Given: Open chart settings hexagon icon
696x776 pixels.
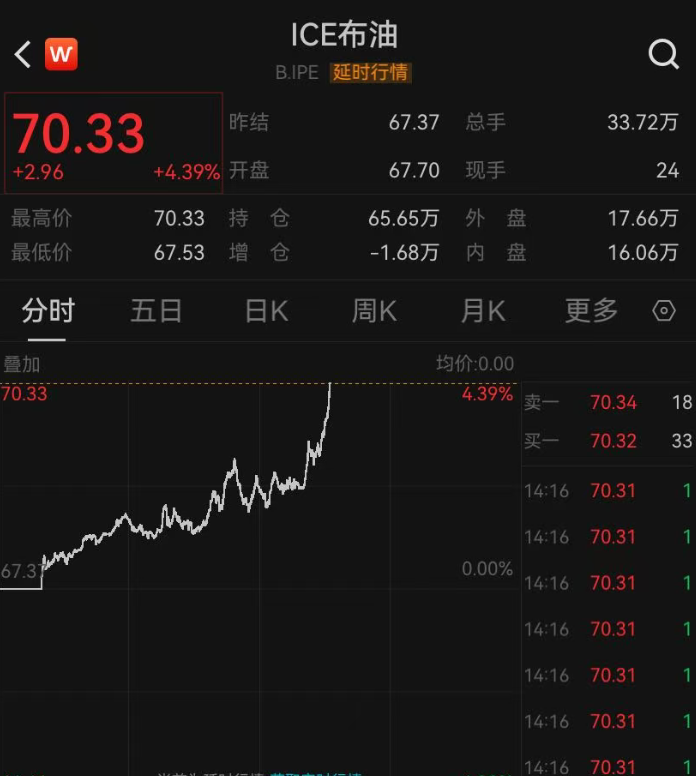Looking at the screenshot, I should coord(664,312).
